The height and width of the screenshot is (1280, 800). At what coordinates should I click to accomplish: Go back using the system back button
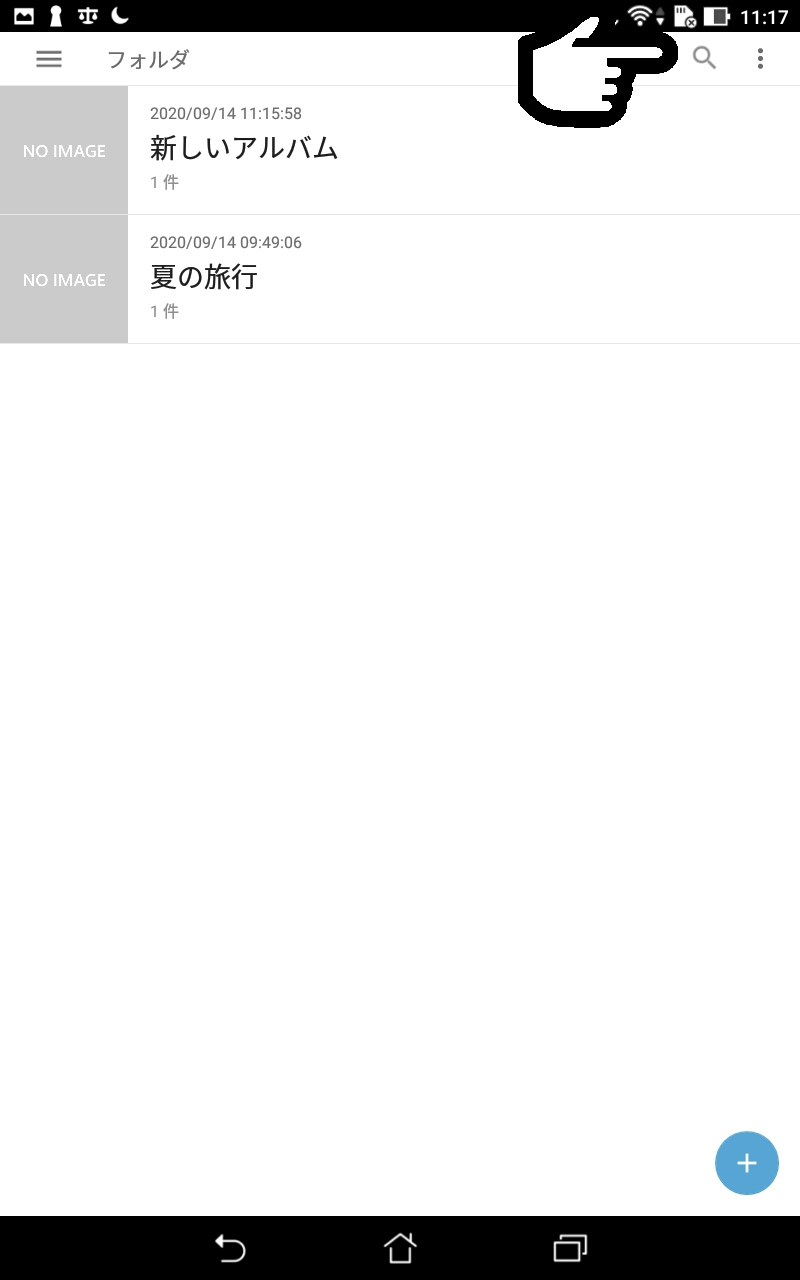(x=230, y=1248)
